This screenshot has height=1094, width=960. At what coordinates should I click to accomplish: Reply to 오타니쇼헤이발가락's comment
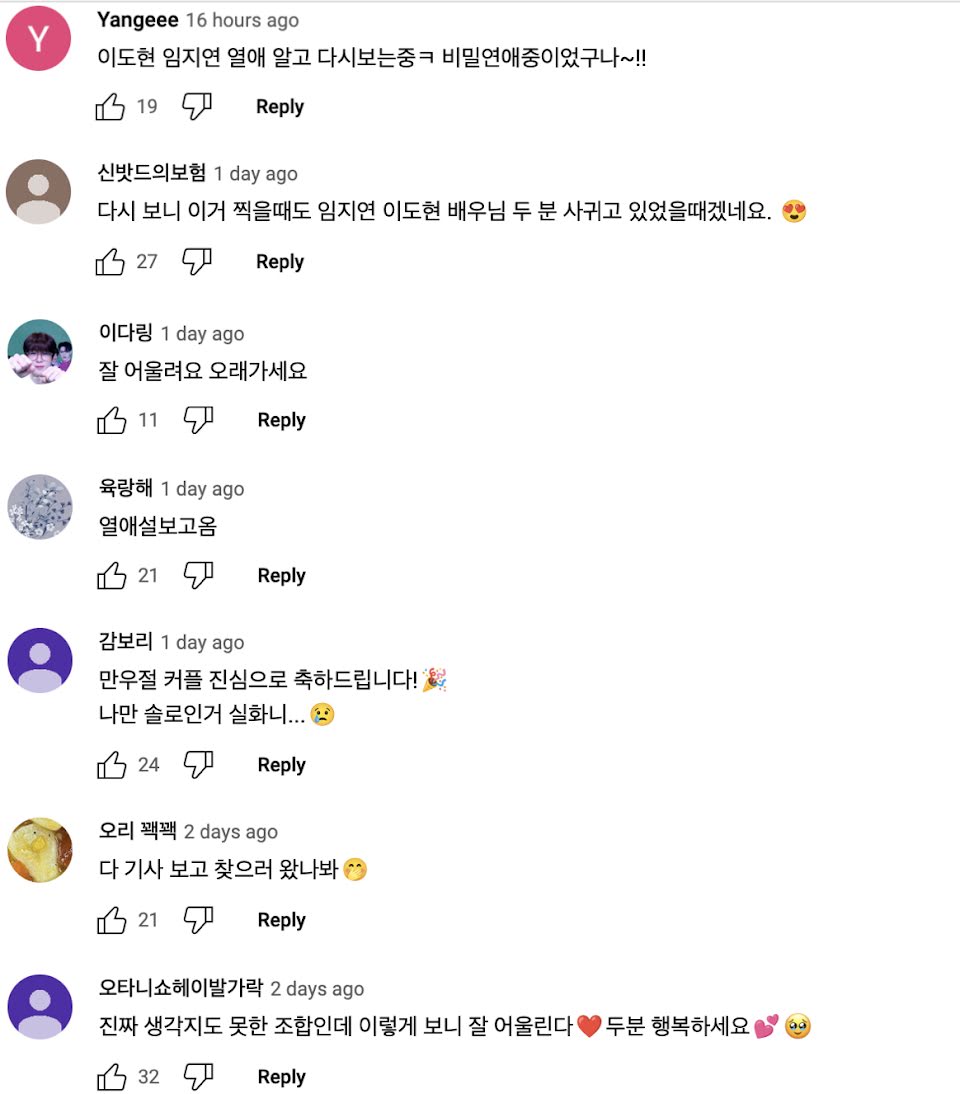(x=281, y=1077)
